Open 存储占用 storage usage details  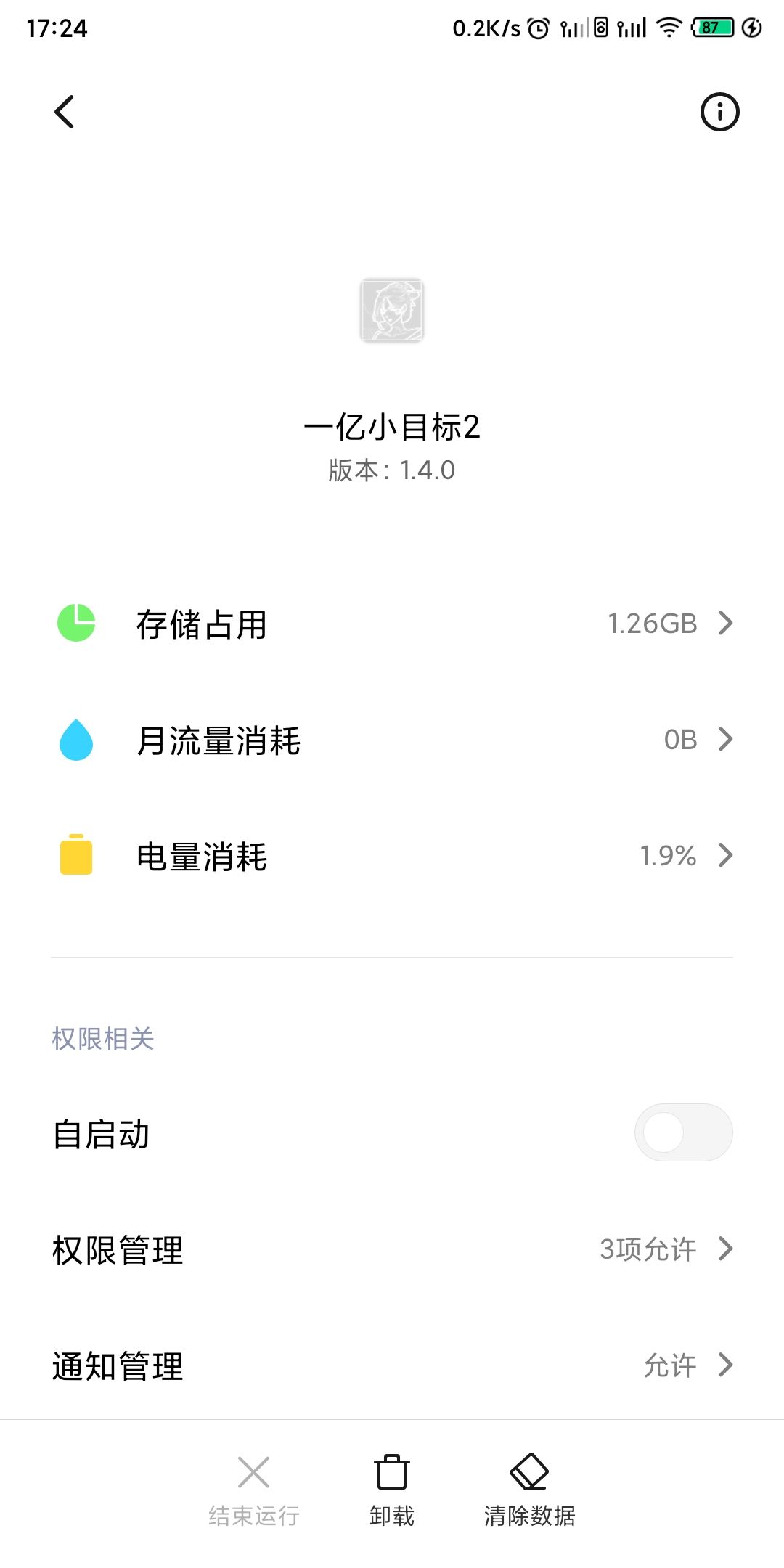coord(392,624)
